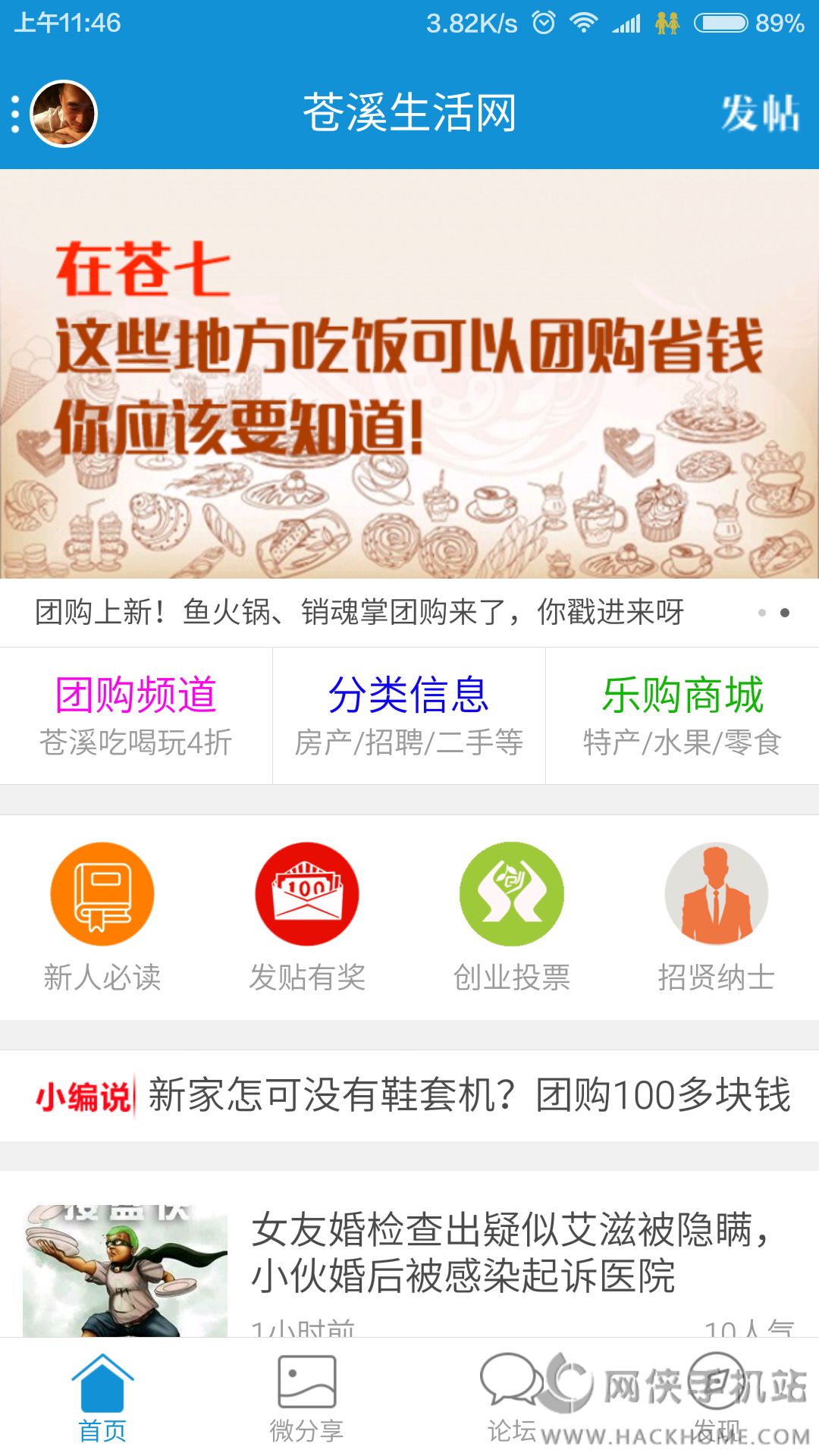Switch to the 微分享 tab
The image size is (819, 1456).
click(x=307, y=1398)
